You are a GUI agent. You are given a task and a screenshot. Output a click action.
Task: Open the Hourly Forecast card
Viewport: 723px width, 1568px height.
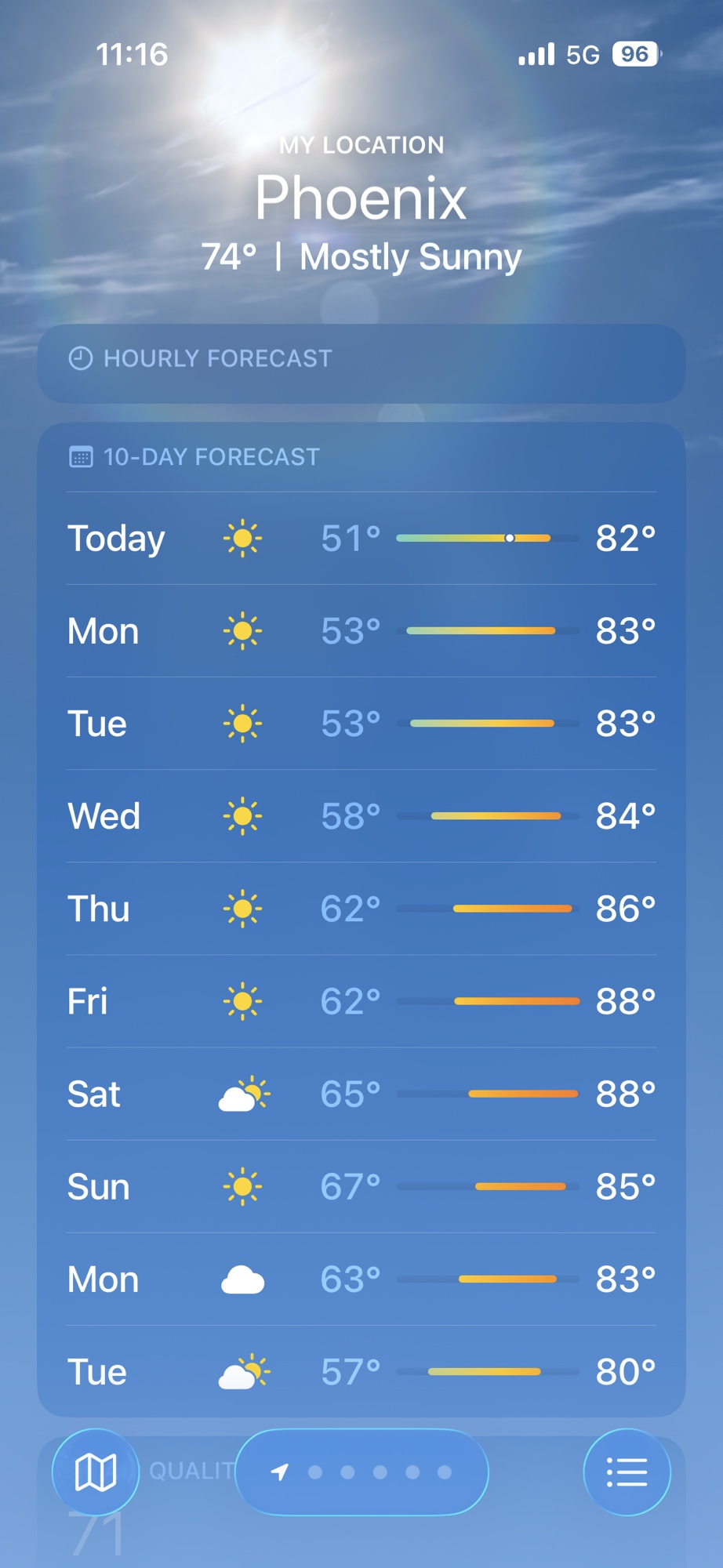click(x=361, y=362)
